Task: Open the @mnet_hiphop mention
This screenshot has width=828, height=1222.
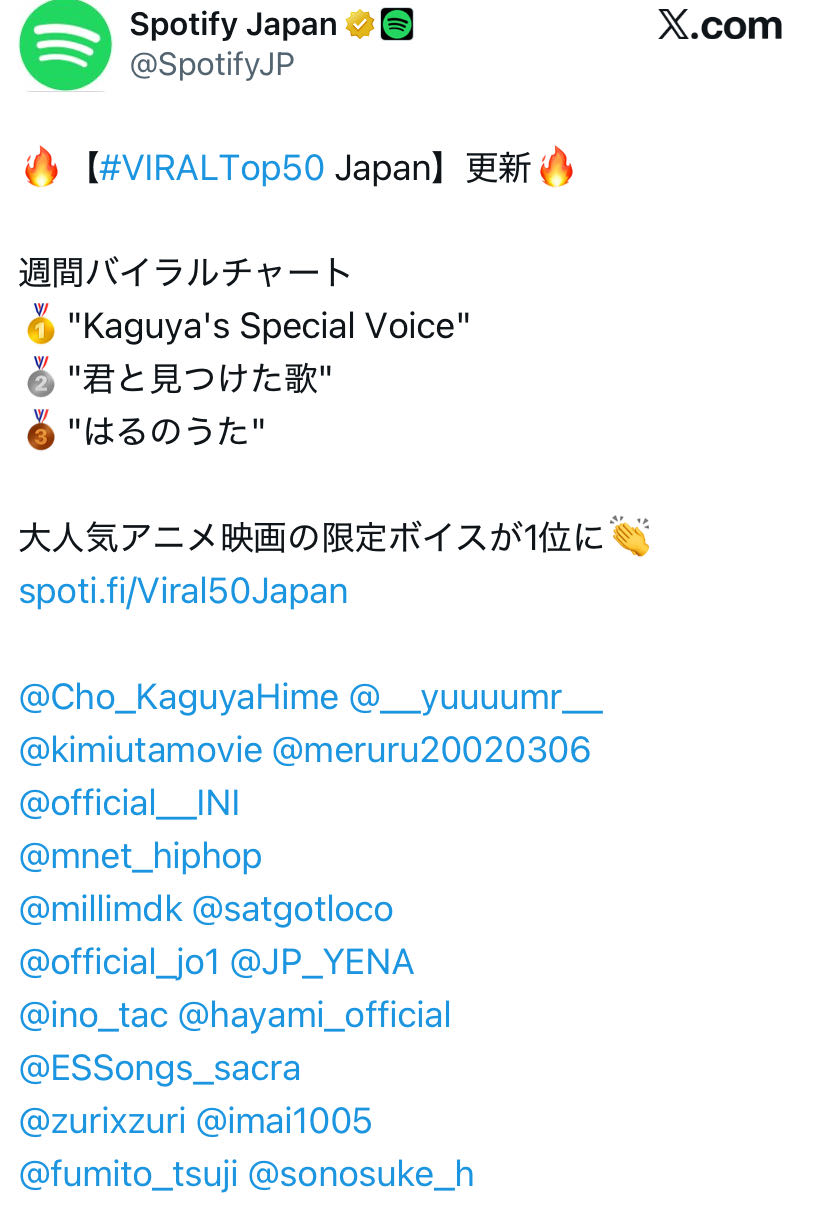Action: 140,856
